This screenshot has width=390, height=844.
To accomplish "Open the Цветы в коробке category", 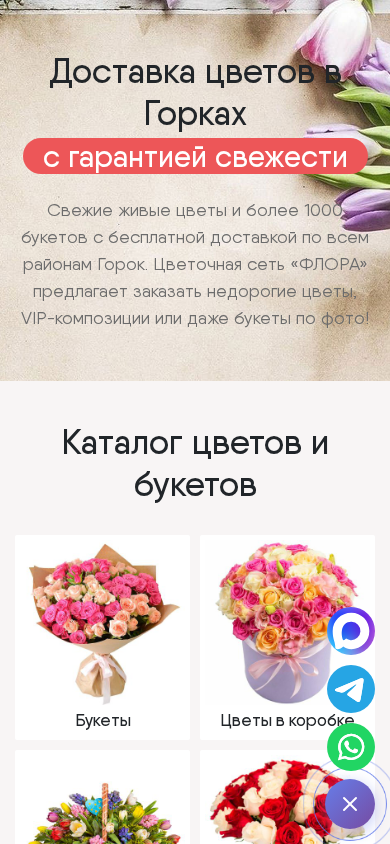I will pyautogui.click(x=287, y=637).
